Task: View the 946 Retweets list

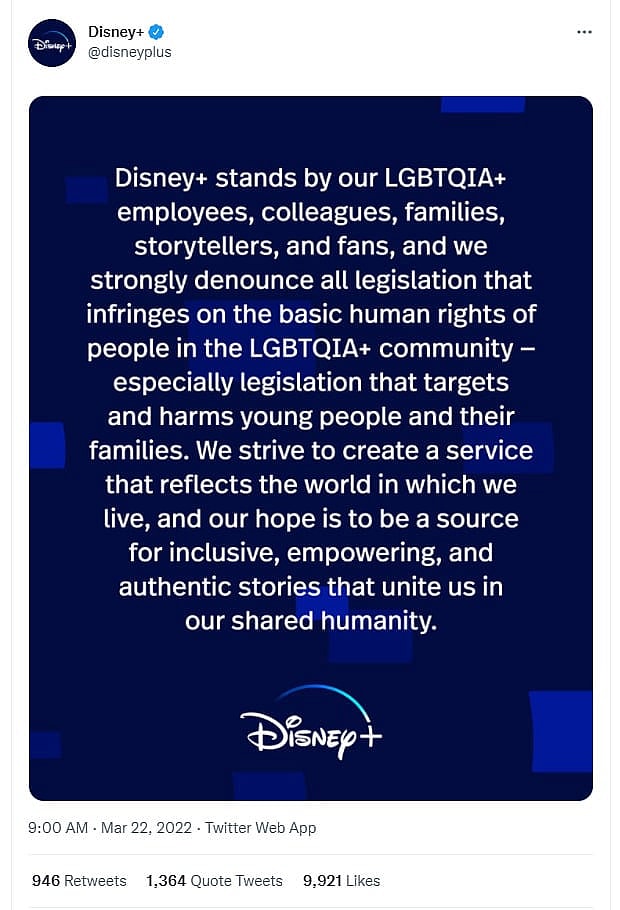Action: pos(79,881)
